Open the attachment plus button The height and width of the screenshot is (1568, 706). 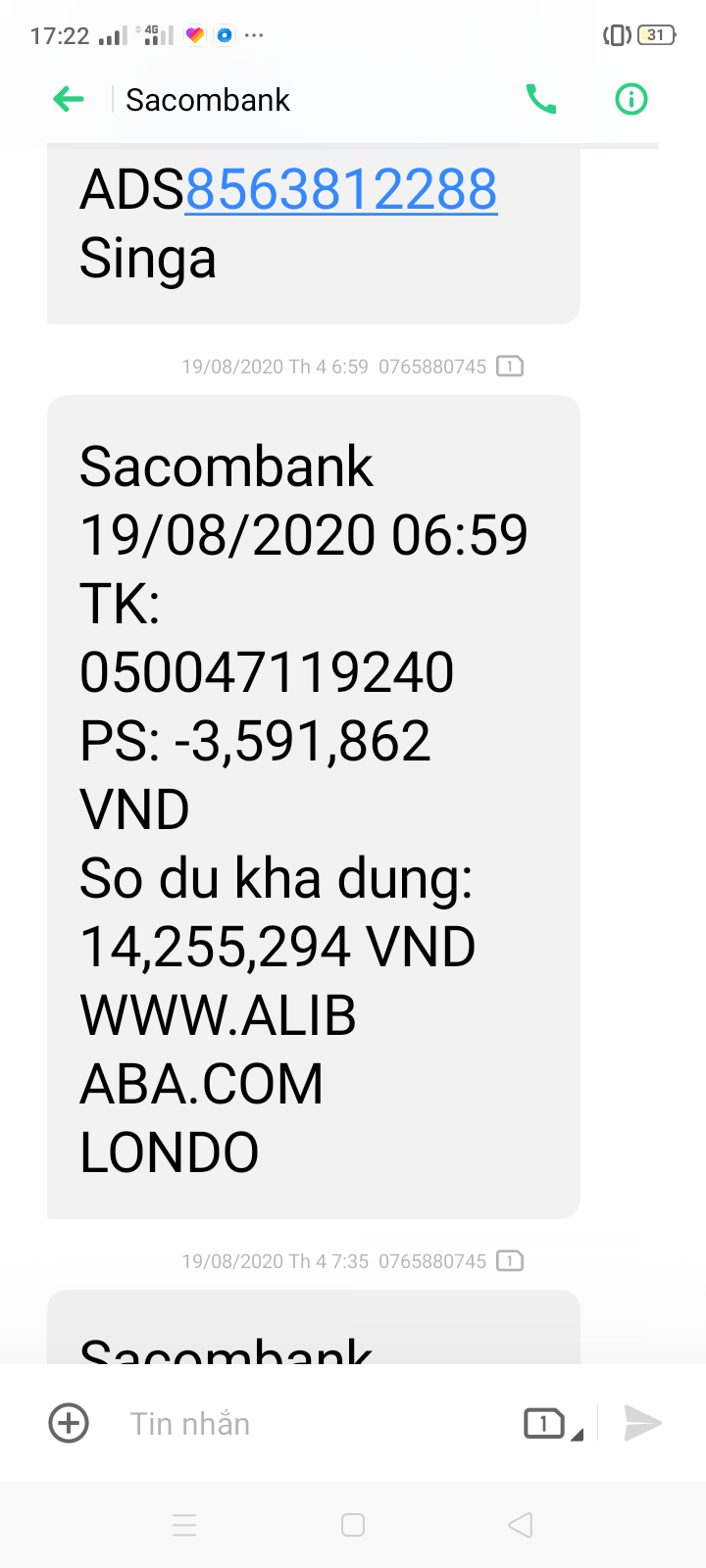pyautogui.click(x=69, y=1423)
